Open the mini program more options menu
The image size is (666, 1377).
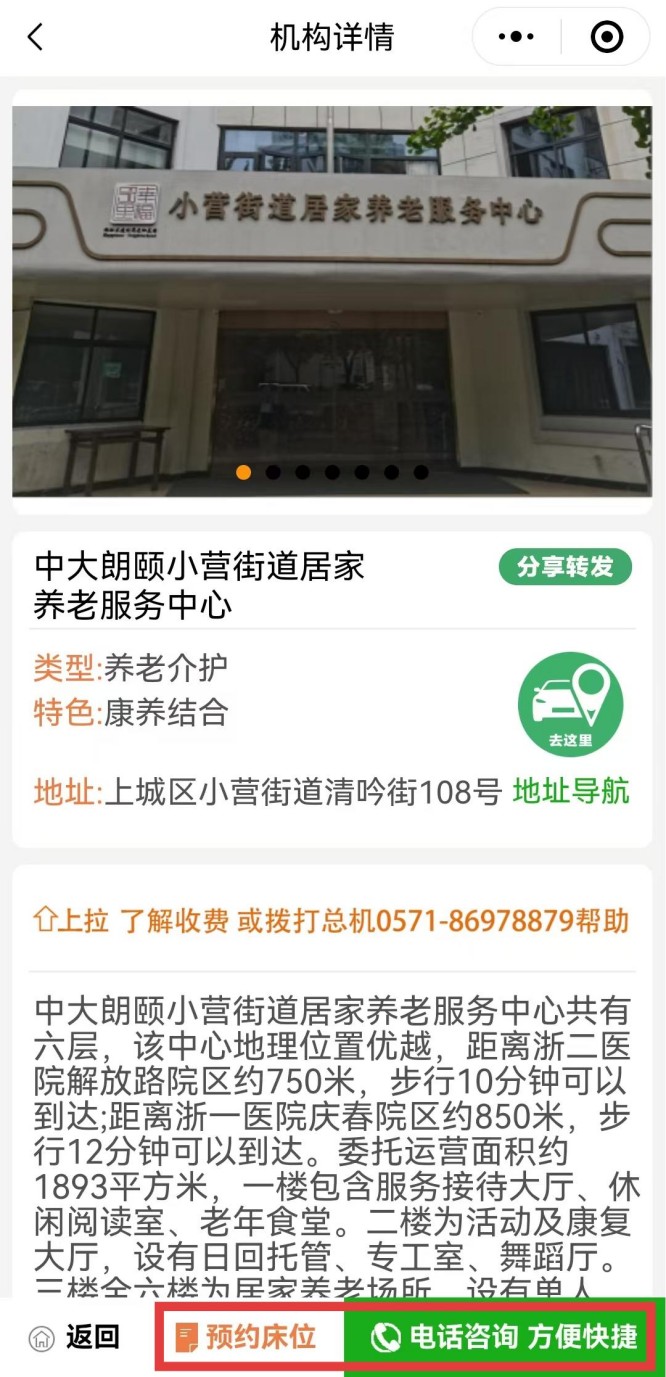pos(516,38)
